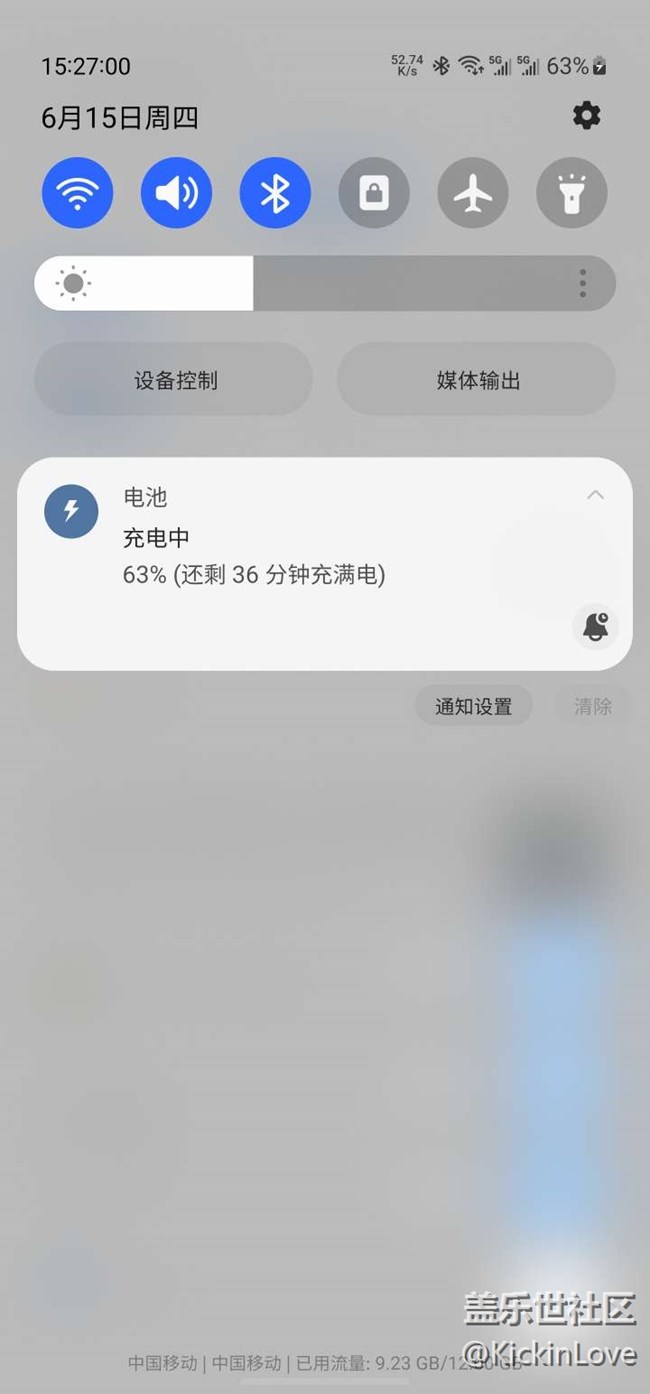
Task: Toggle the sound mode speaker icon
Action: click(176, 192)
